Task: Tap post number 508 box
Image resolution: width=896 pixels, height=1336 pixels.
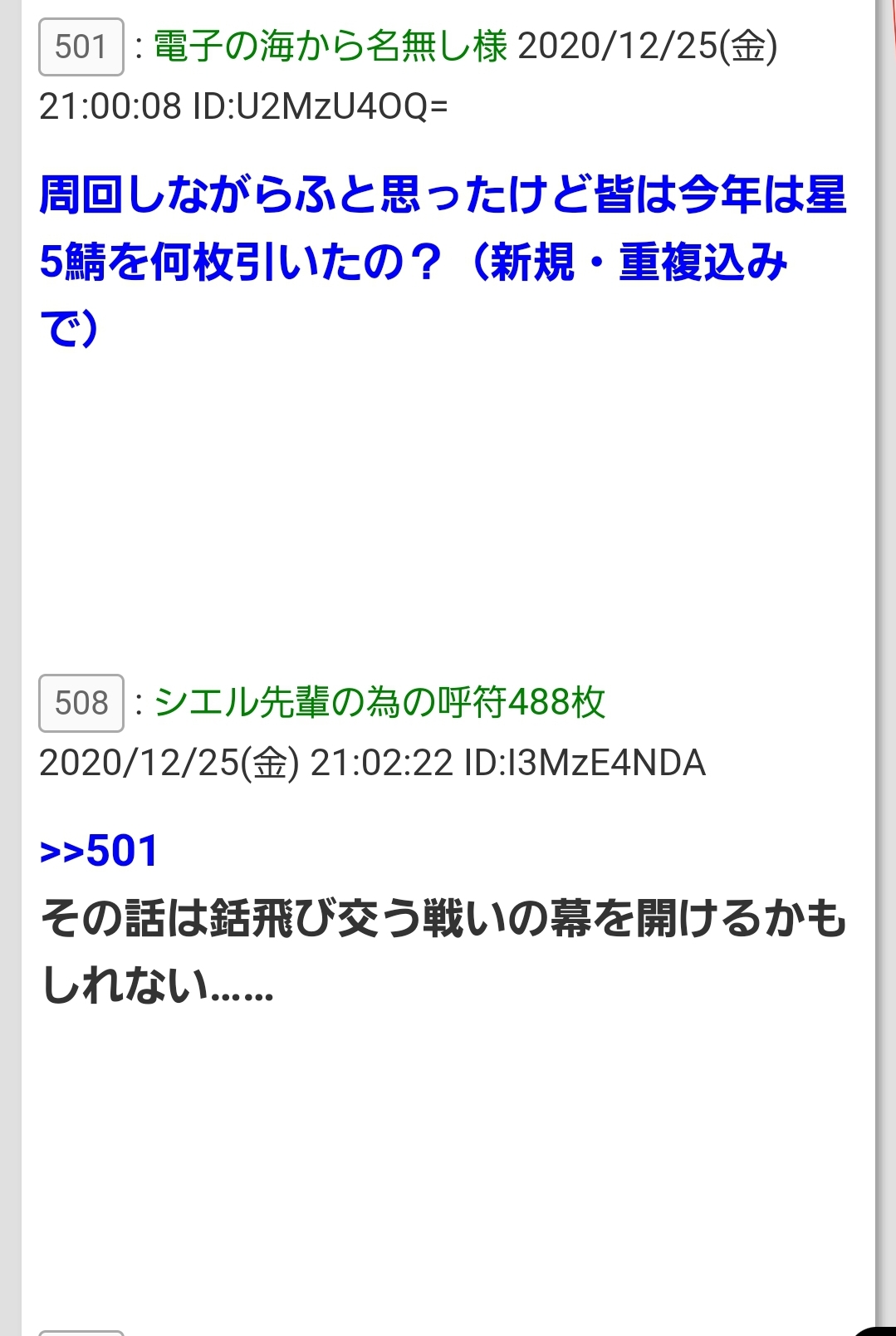Action: [81, 703]
